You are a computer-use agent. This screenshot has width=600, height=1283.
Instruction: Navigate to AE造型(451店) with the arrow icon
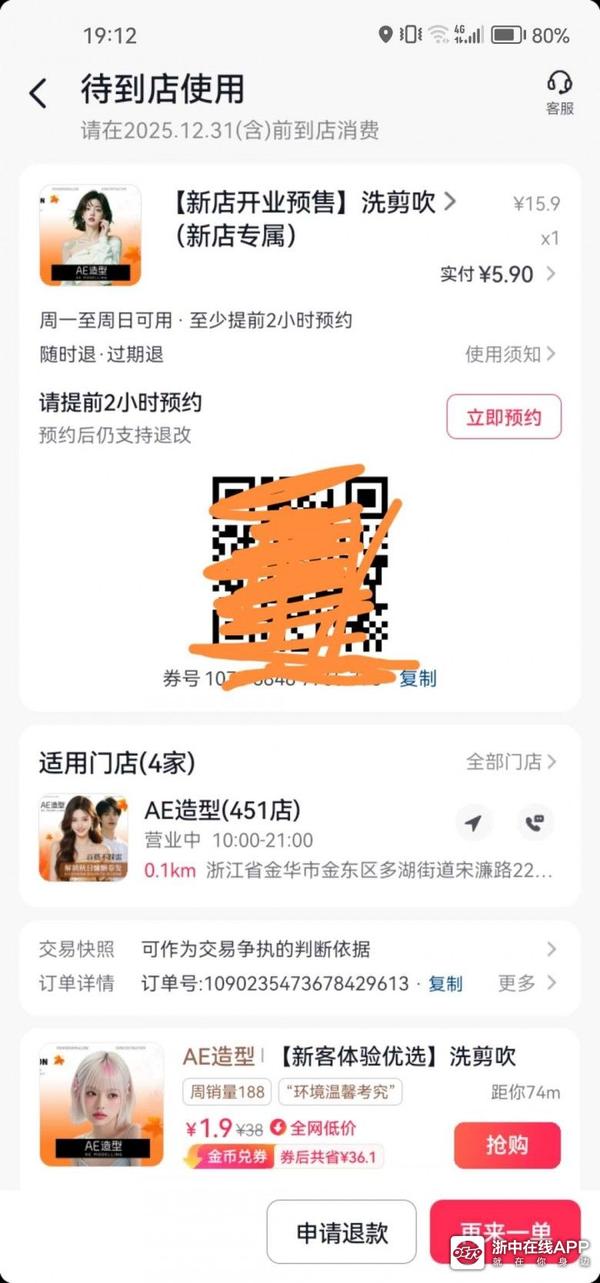point(473,823)
